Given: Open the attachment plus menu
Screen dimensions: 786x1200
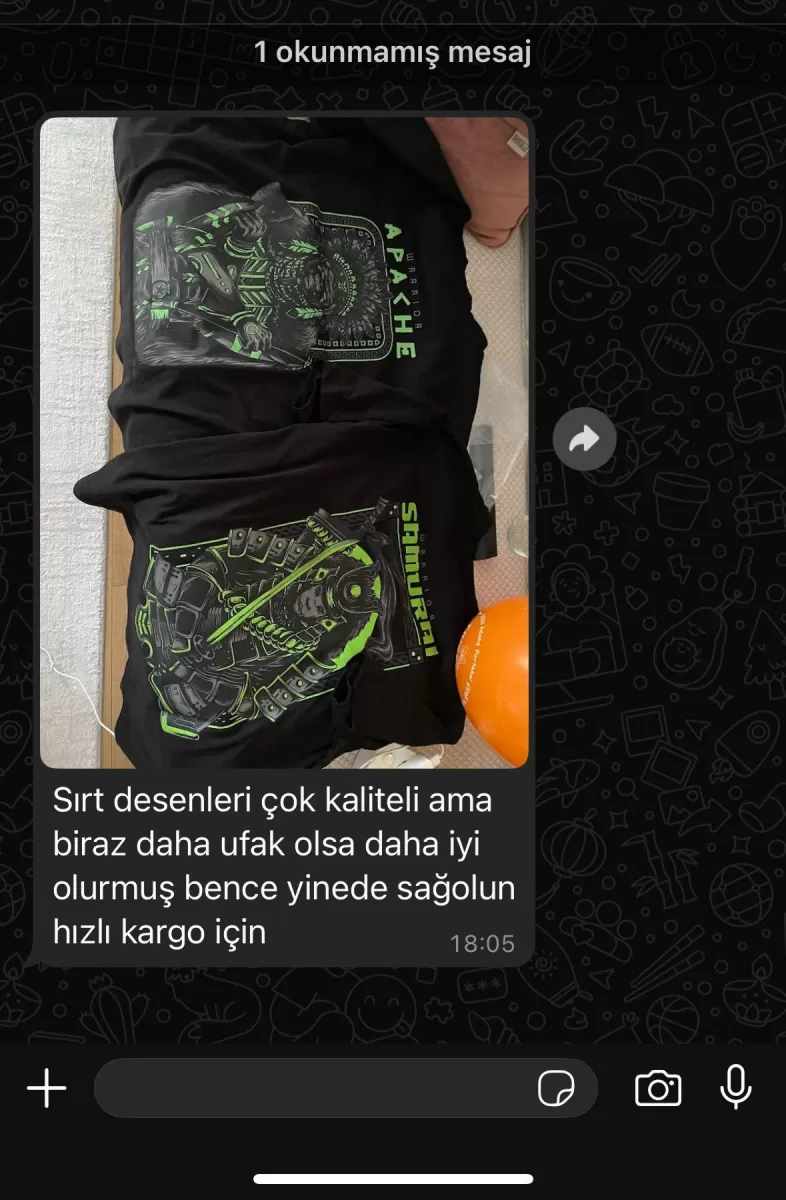Looking at the screenshot, I should point(46,1087).
